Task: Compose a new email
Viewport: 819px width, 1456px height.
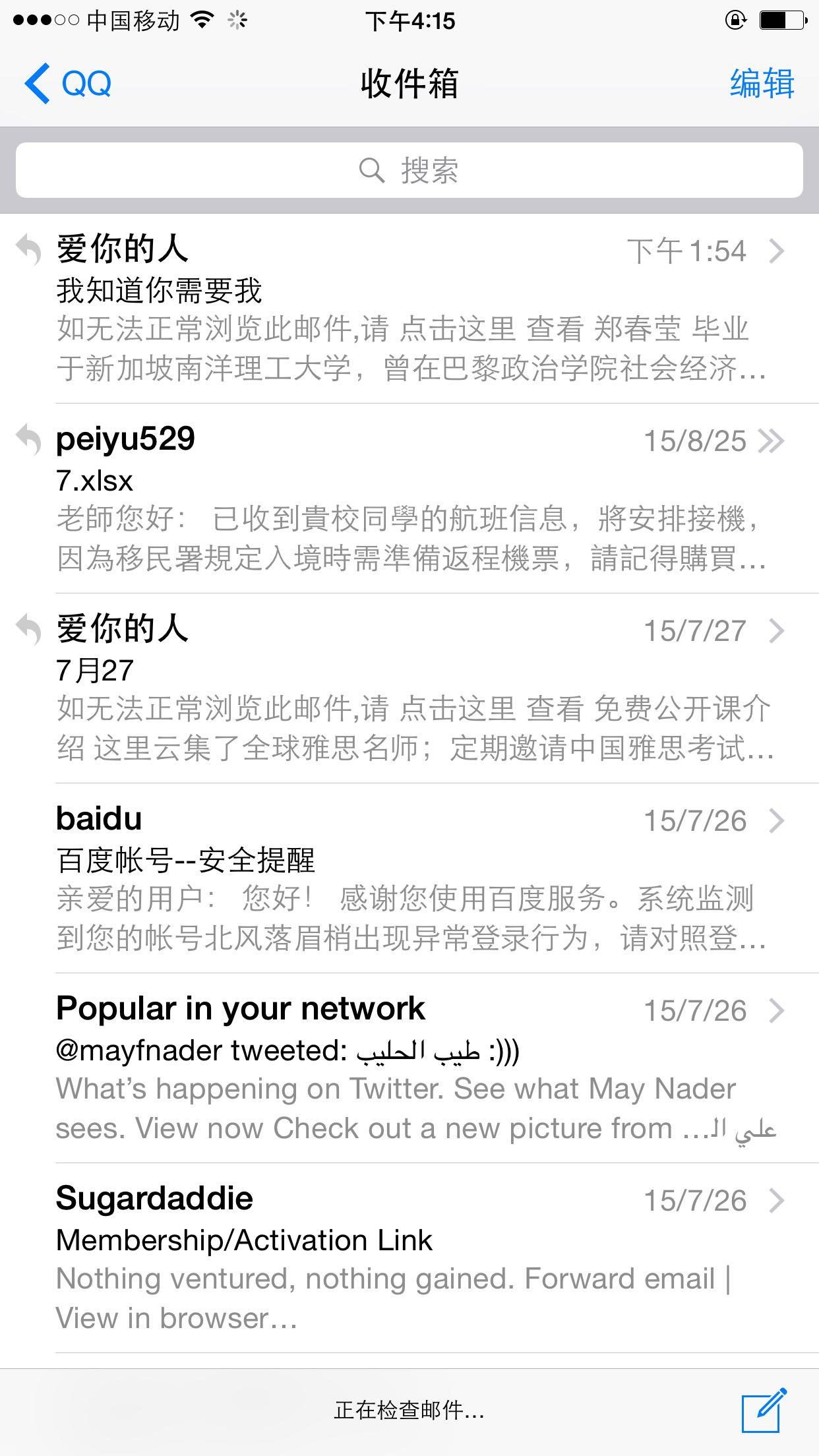Action: point(764,1410)
